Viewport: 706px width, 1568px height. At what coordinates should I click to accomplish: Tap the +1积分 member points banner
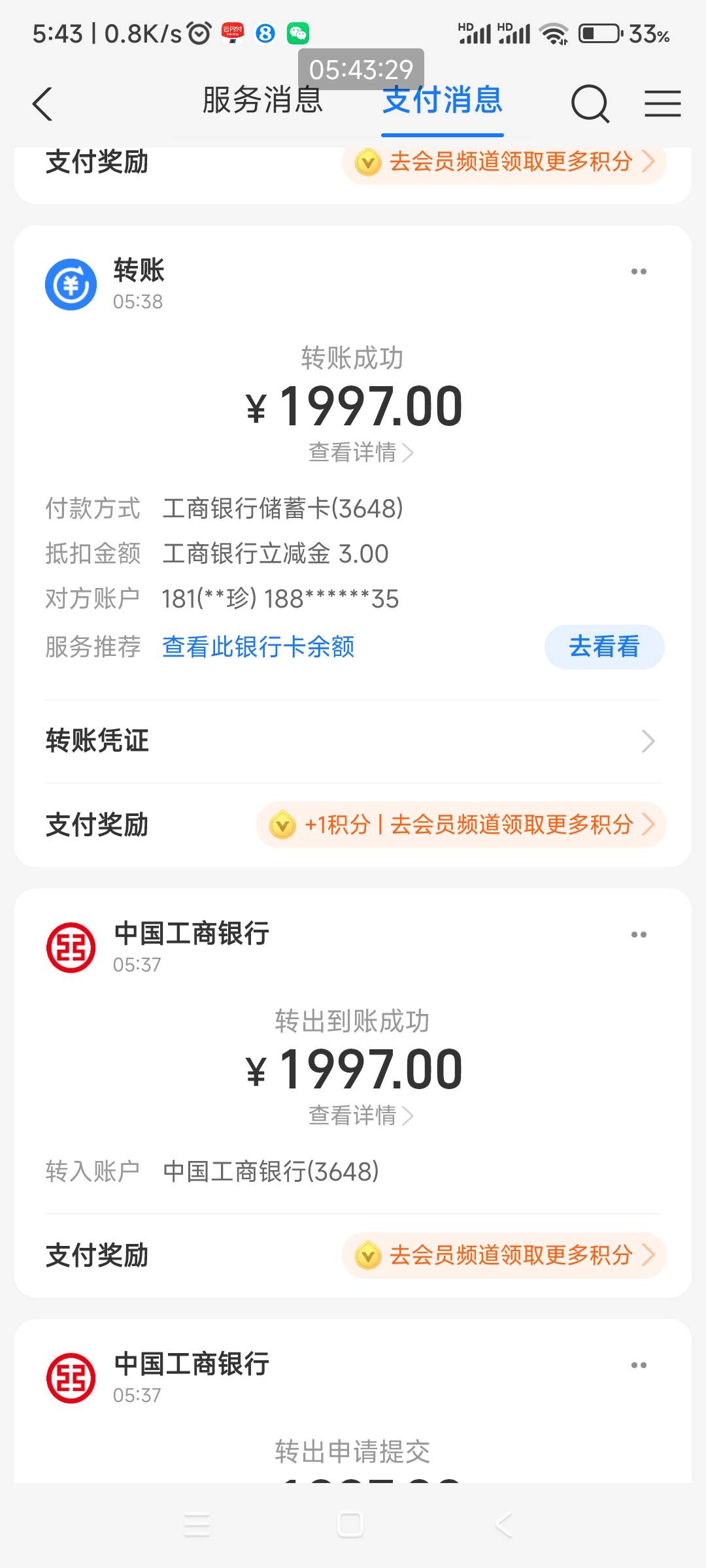[462, 825]
